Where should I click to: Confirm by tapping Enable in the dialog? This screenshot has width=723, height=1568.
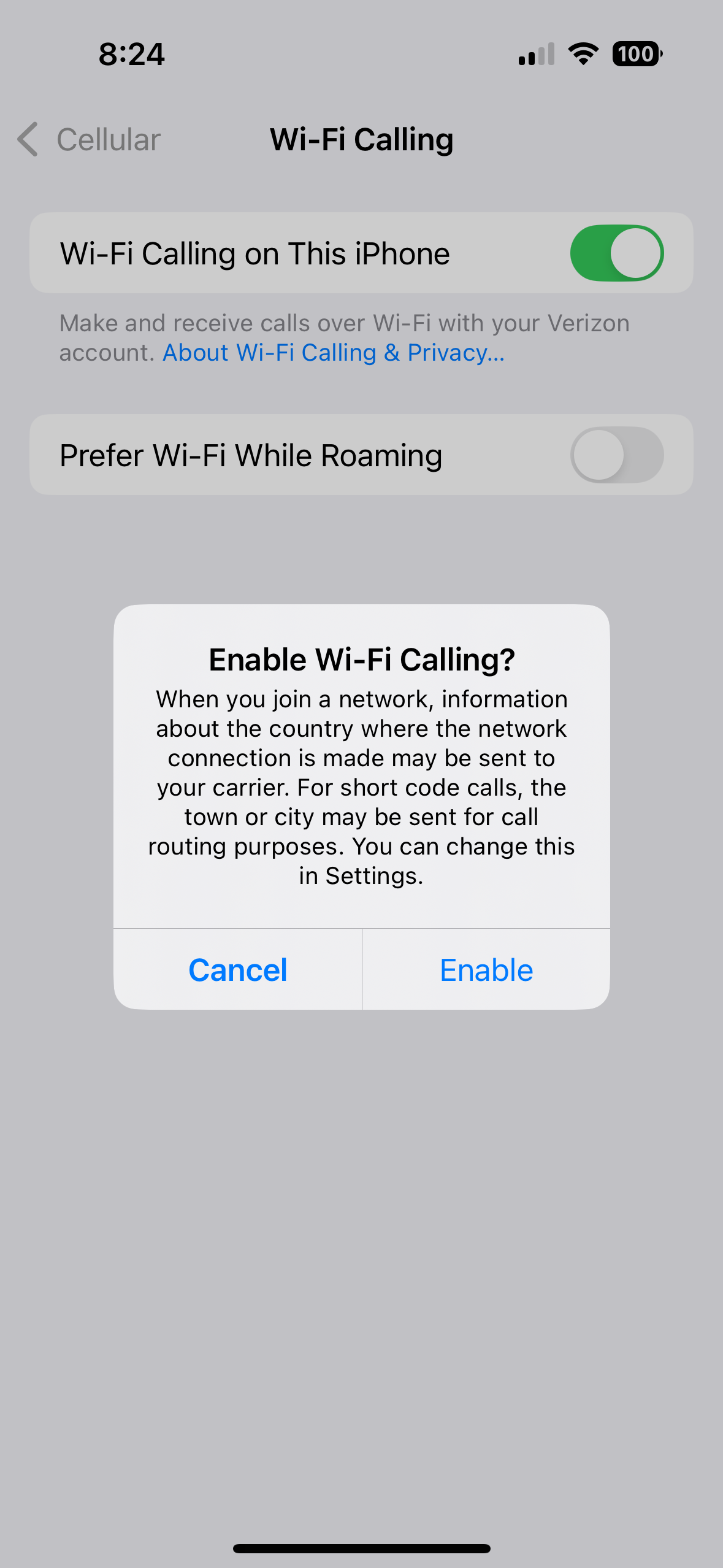pyautogui.click(x=486, y=970)
